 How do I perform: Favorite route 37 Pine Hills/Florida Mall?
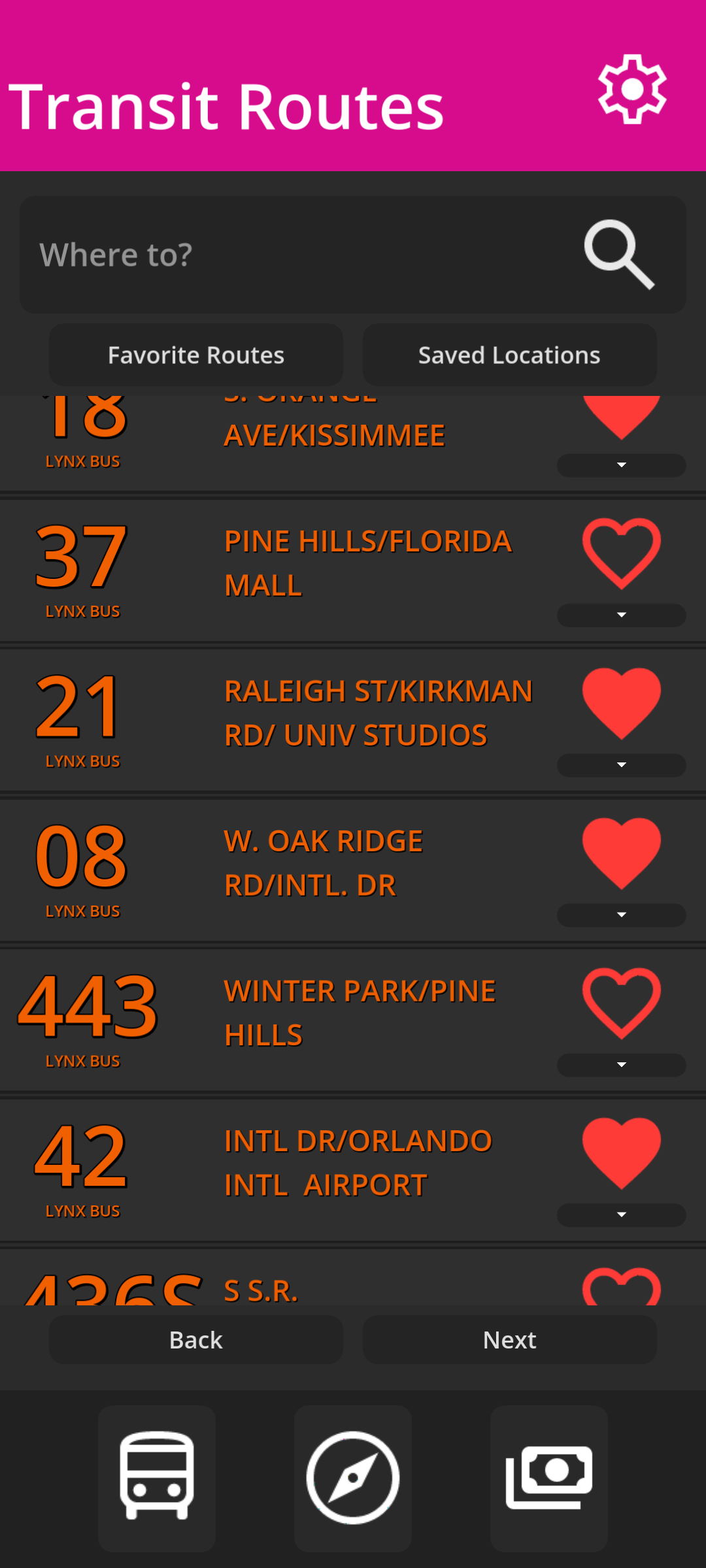(x=621, y=553)
